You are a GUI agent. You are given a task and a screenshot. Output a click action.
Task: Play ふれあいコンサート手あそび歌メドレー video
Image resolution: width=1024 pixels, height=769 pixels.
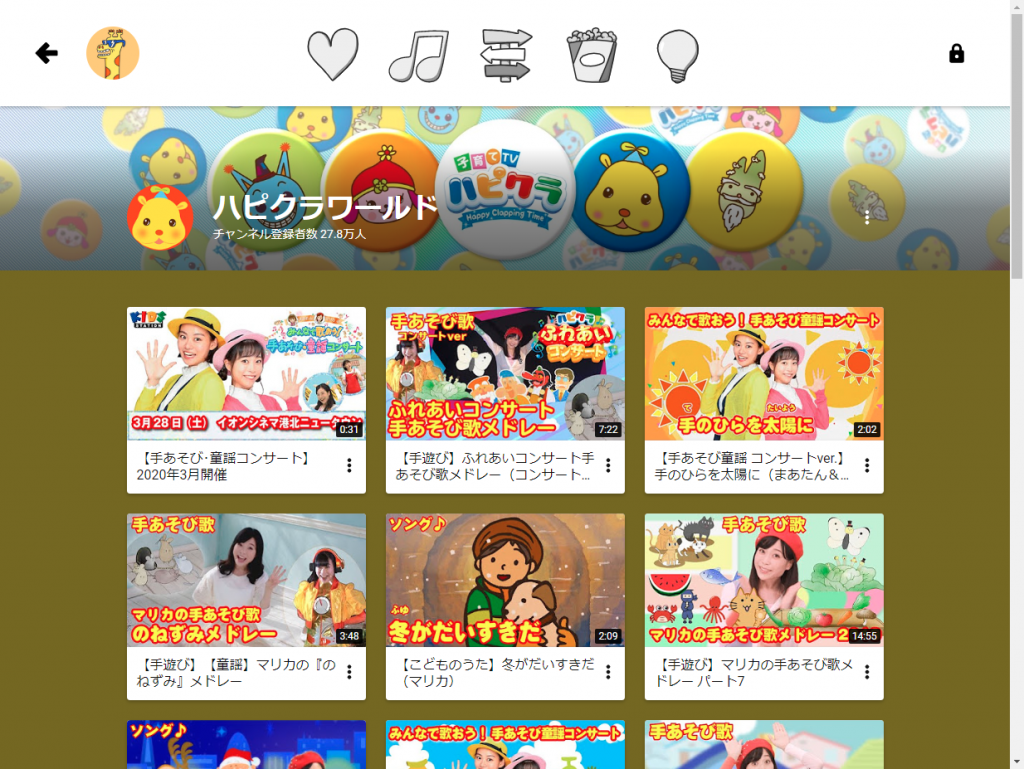505,374
